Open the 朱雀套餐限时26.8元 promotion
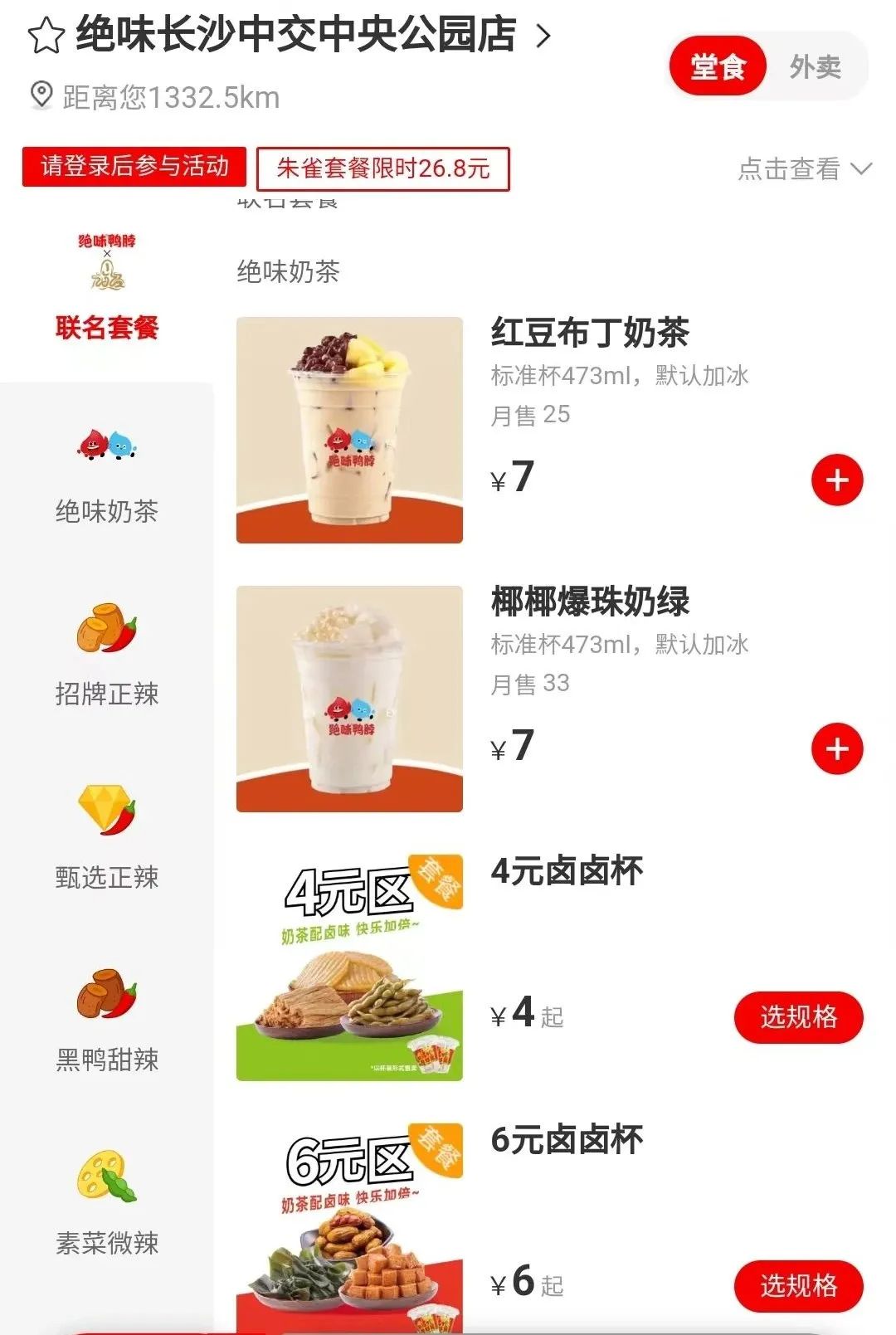Viewport: 896px width, 1335px height. [x=382, y=168]
